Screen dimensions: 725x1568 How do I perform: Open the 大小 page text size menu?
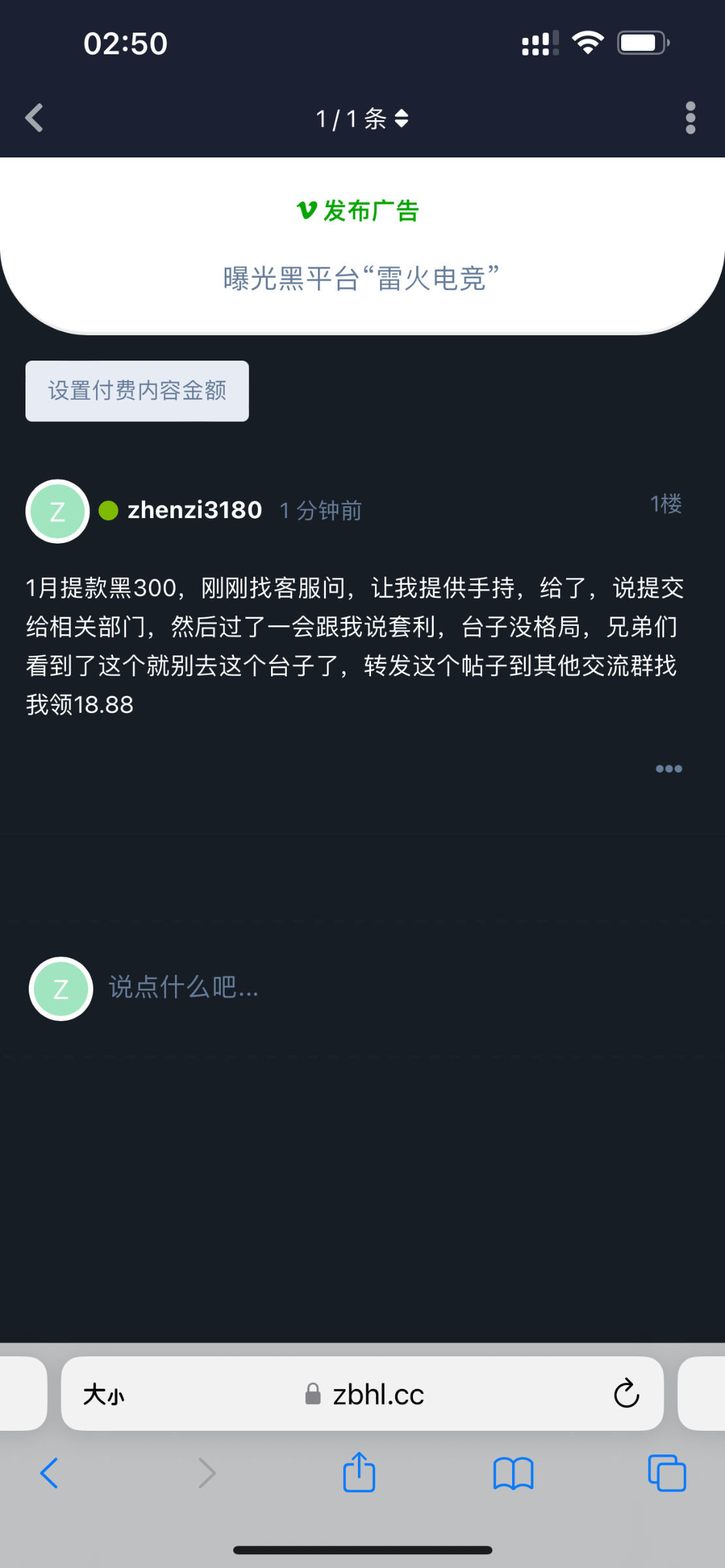point(103,1396)
